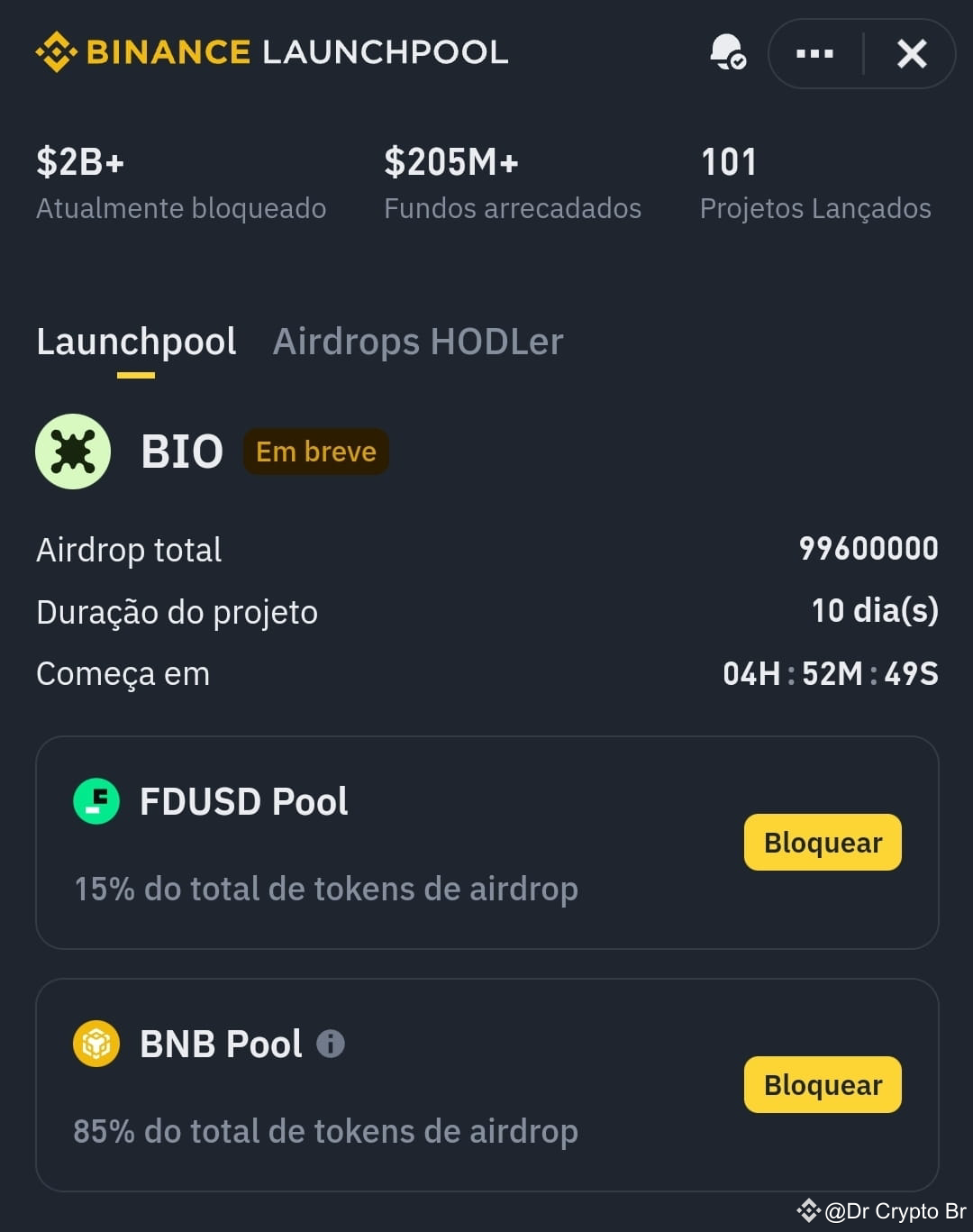Open the more options ellipsis menu
This screenshot has height=1232, width=973.
814,52
